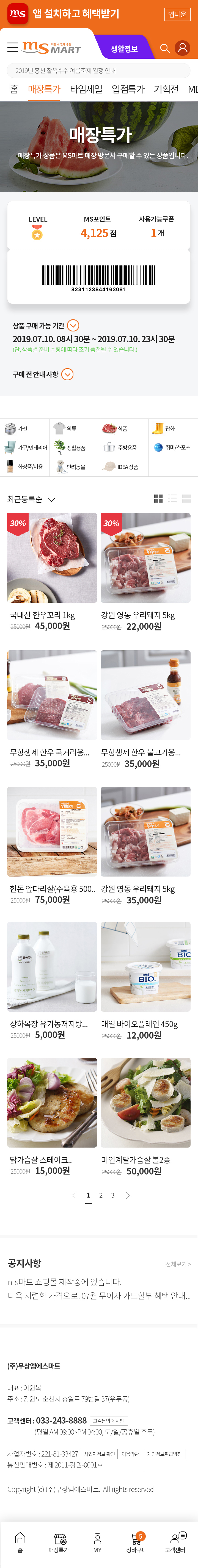This screenshot has height=1568, width=198.
Task: Switch to the 타임세일 tab
Action: pyautogui.click(x=86, y=90)
